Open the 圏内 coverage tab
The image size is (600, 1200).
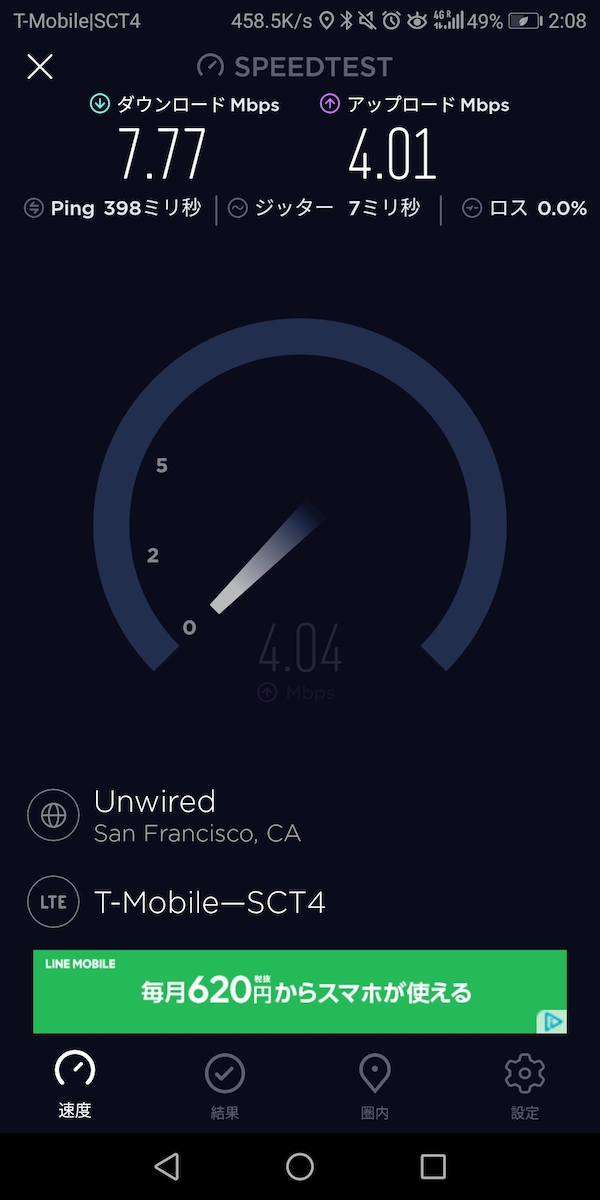(374, 1084)
